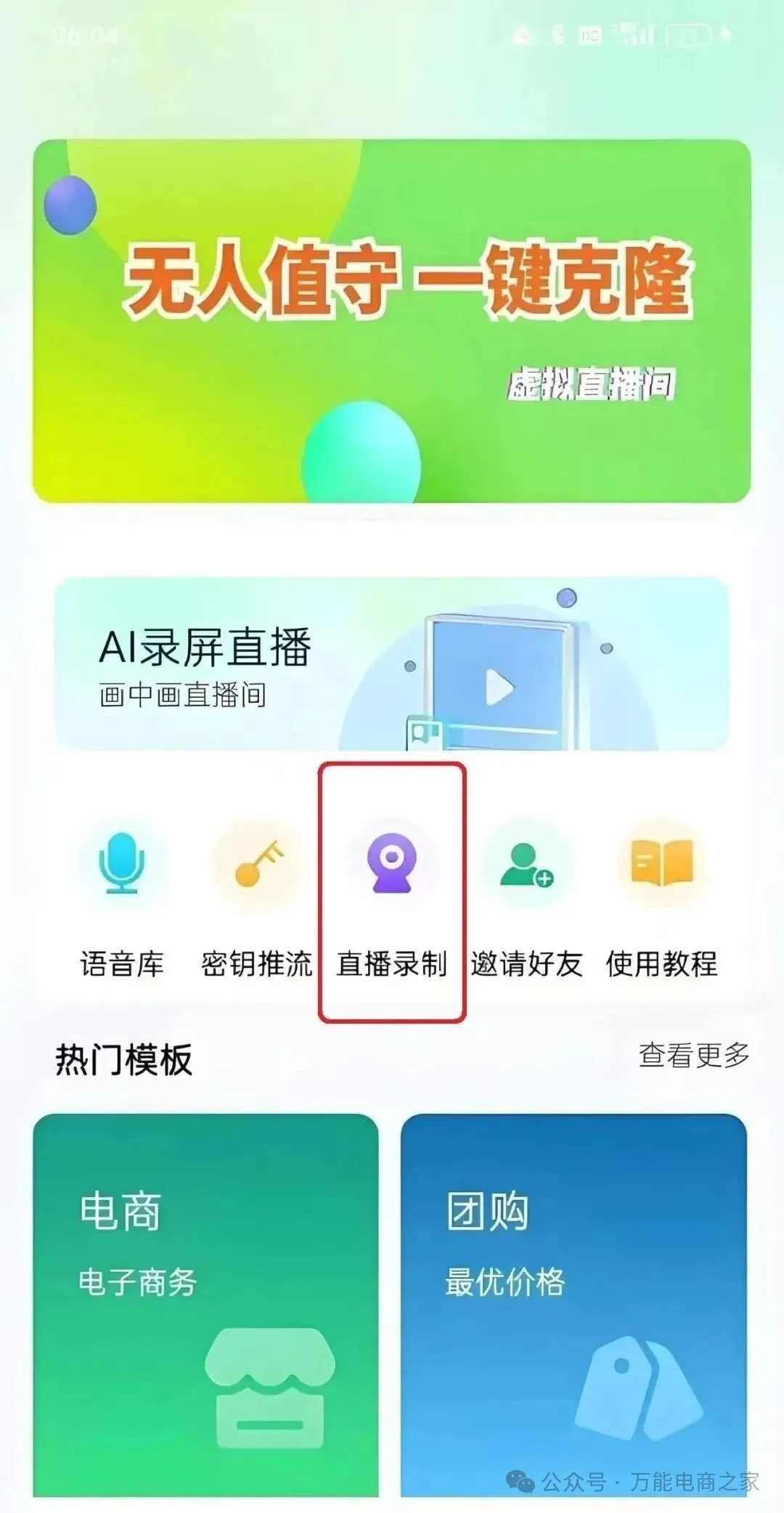
Task: Open the 无人值守 一键克隆 banner
Action: point(392,321)
